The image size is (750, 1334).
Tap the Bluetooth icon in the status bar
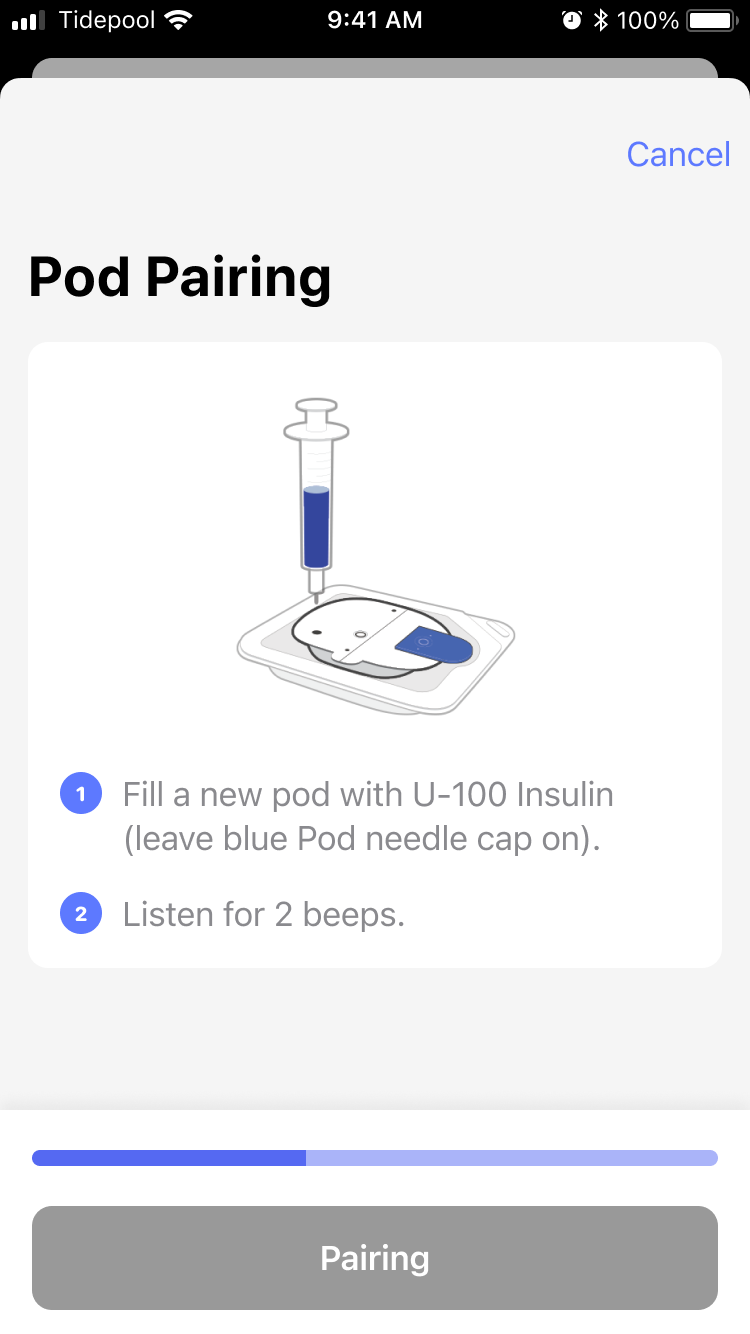pyautogui.click(x=601, y=19)
